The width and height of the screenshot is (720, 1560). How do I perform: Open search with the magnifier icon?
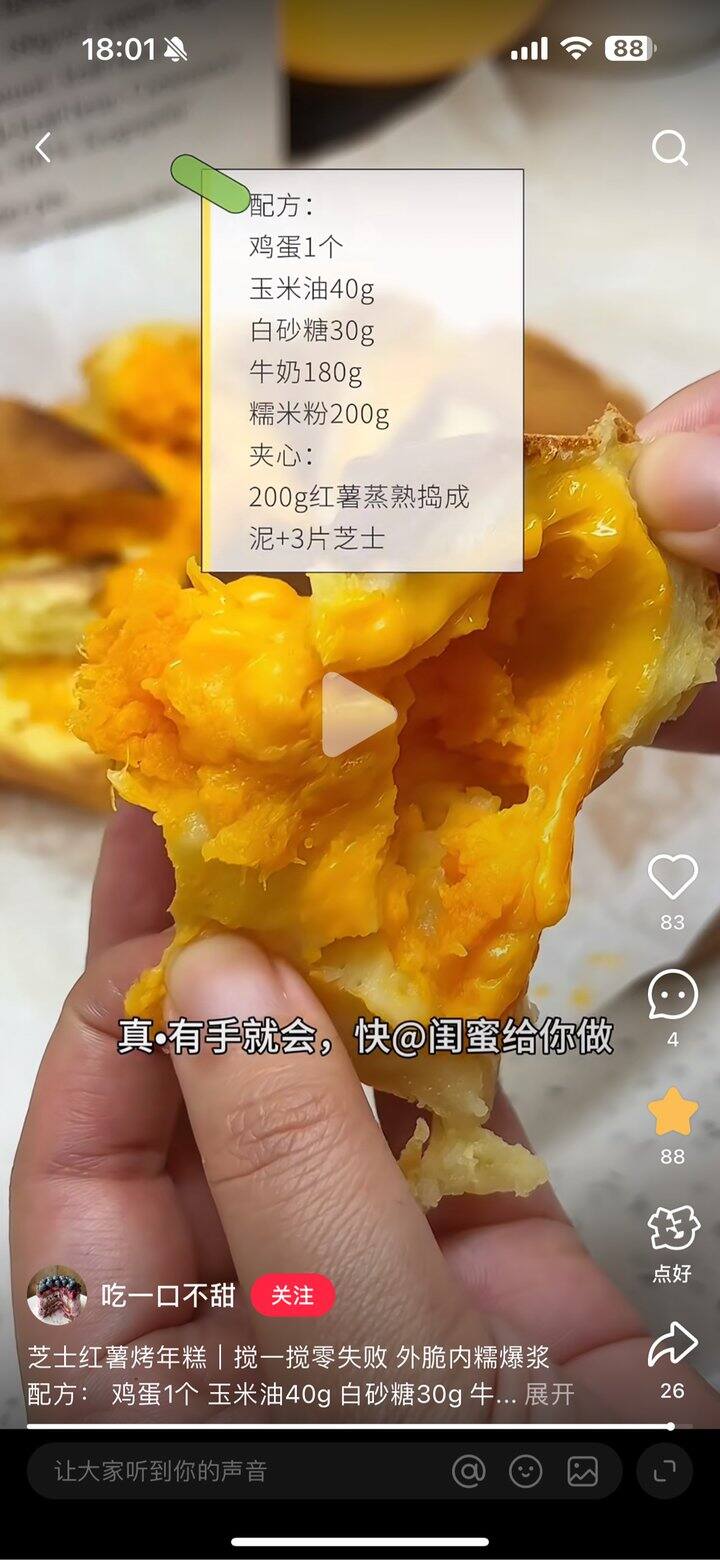pyautogui.click(x=669, y=149)
